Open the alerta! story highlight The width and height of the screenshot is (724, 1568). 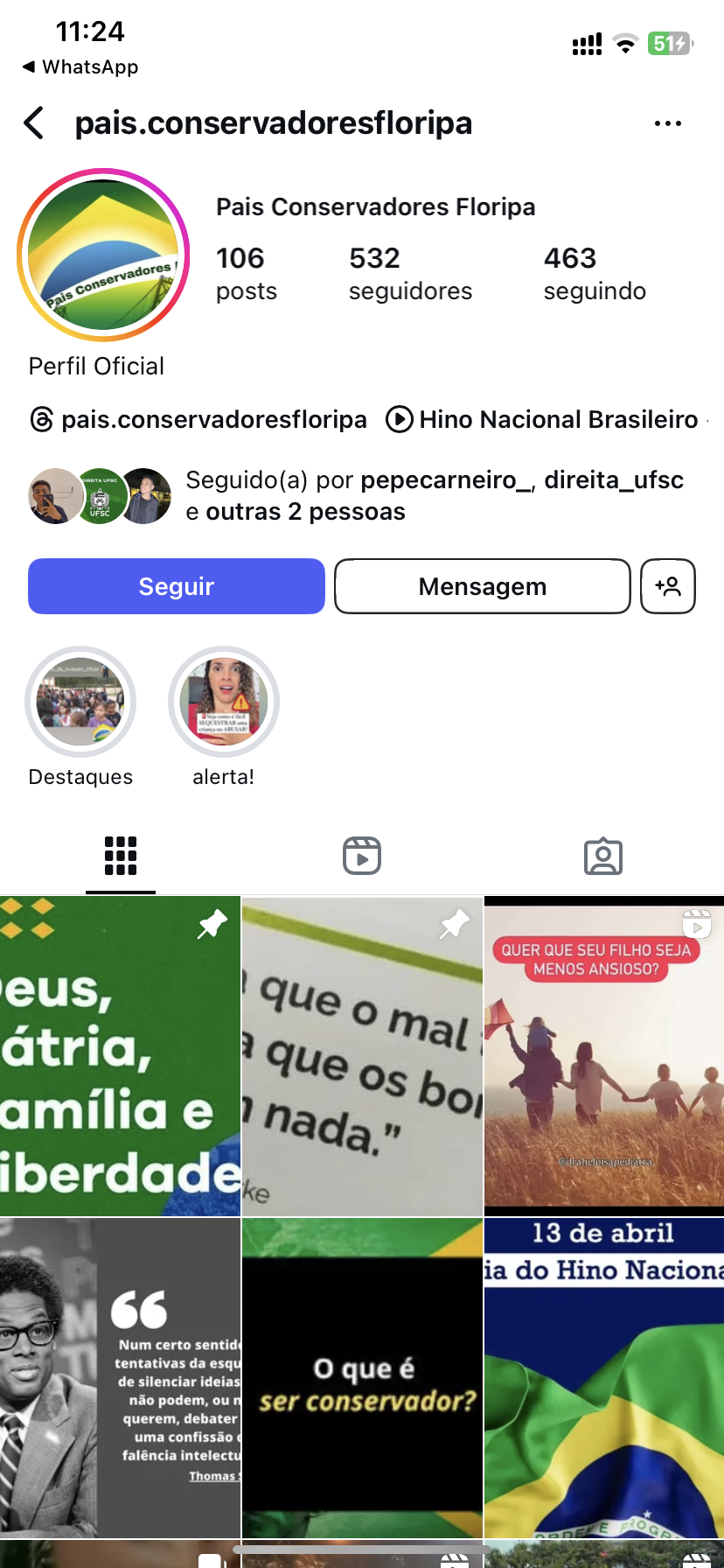coord(224,702)
